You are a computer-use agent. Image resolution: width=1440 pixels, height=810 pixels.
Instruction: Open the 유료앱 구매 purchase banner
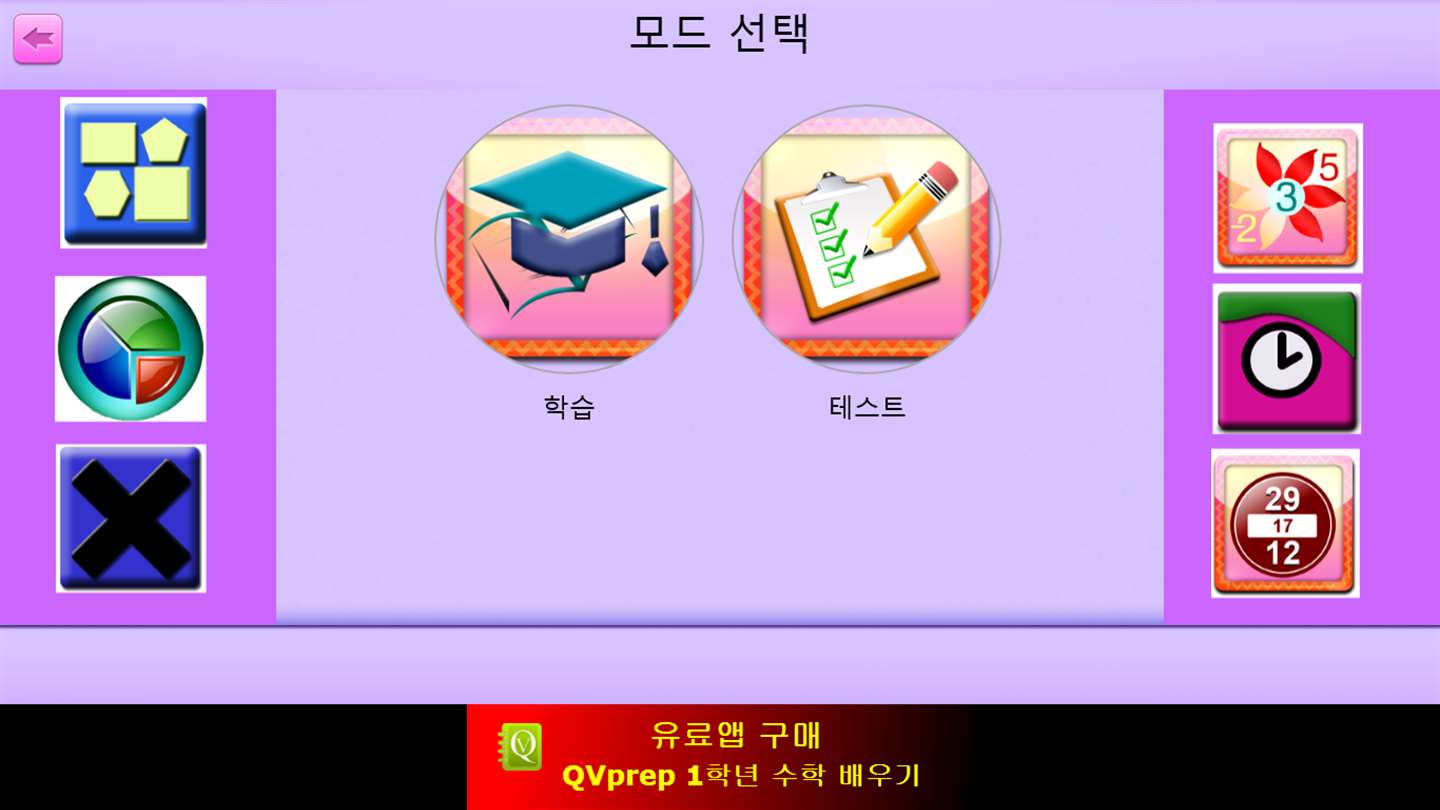(x=720, y=757)
